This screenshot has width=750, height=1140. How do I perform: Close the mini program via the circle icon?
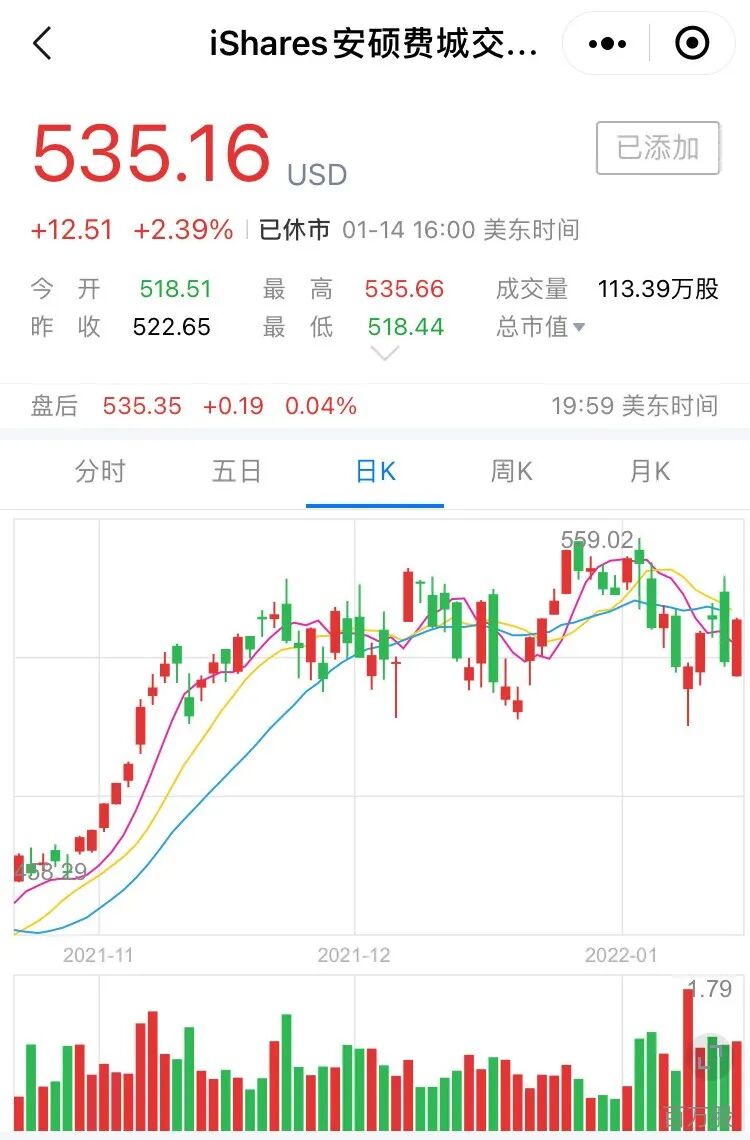(692, 43)
